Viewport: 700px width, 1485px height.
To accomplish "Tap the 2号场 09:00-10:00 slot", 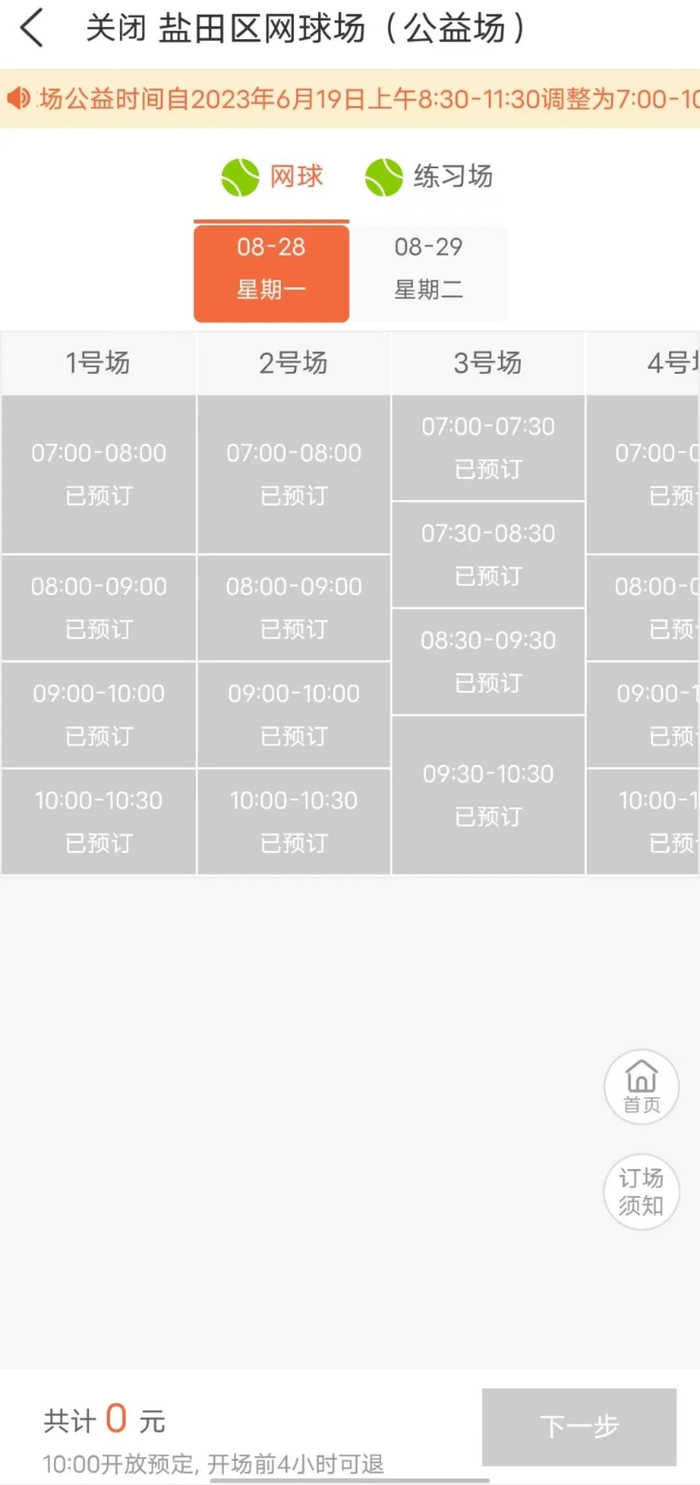I will click(293, 714).
